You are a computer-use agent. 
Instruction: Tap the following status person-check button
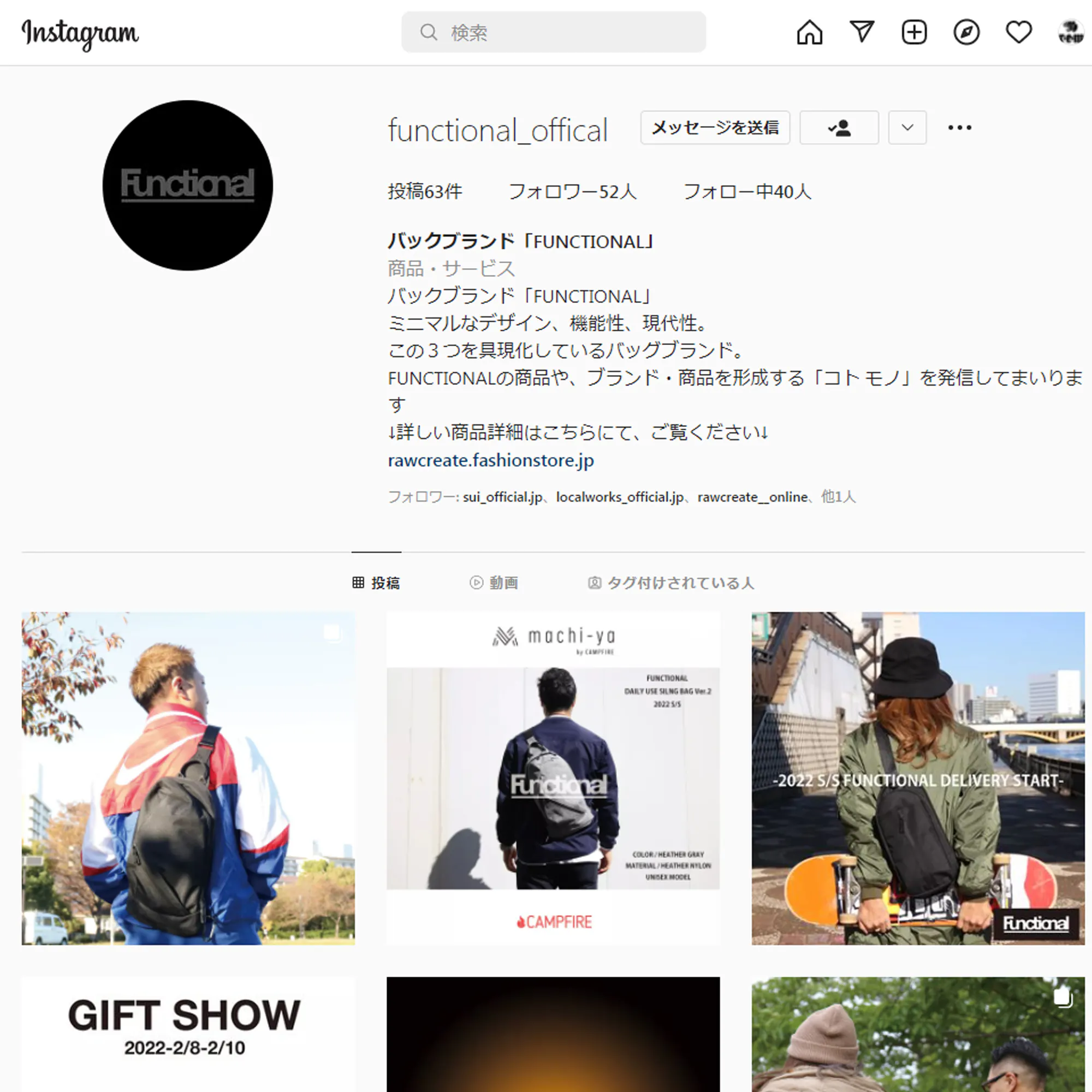[839, 128]
